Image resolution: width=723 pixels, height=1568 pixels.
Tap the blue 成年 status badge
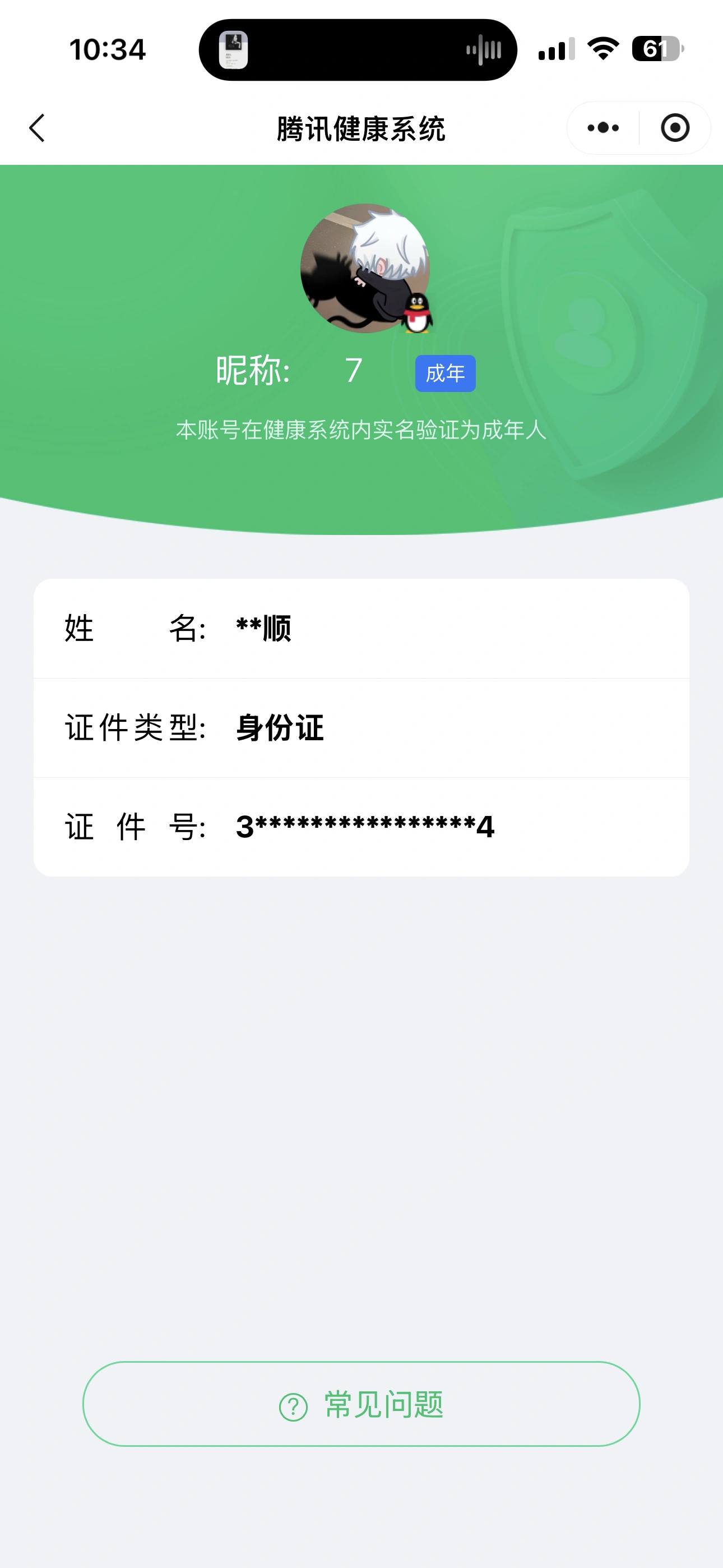pyautogui.click(x=446, y=373)
